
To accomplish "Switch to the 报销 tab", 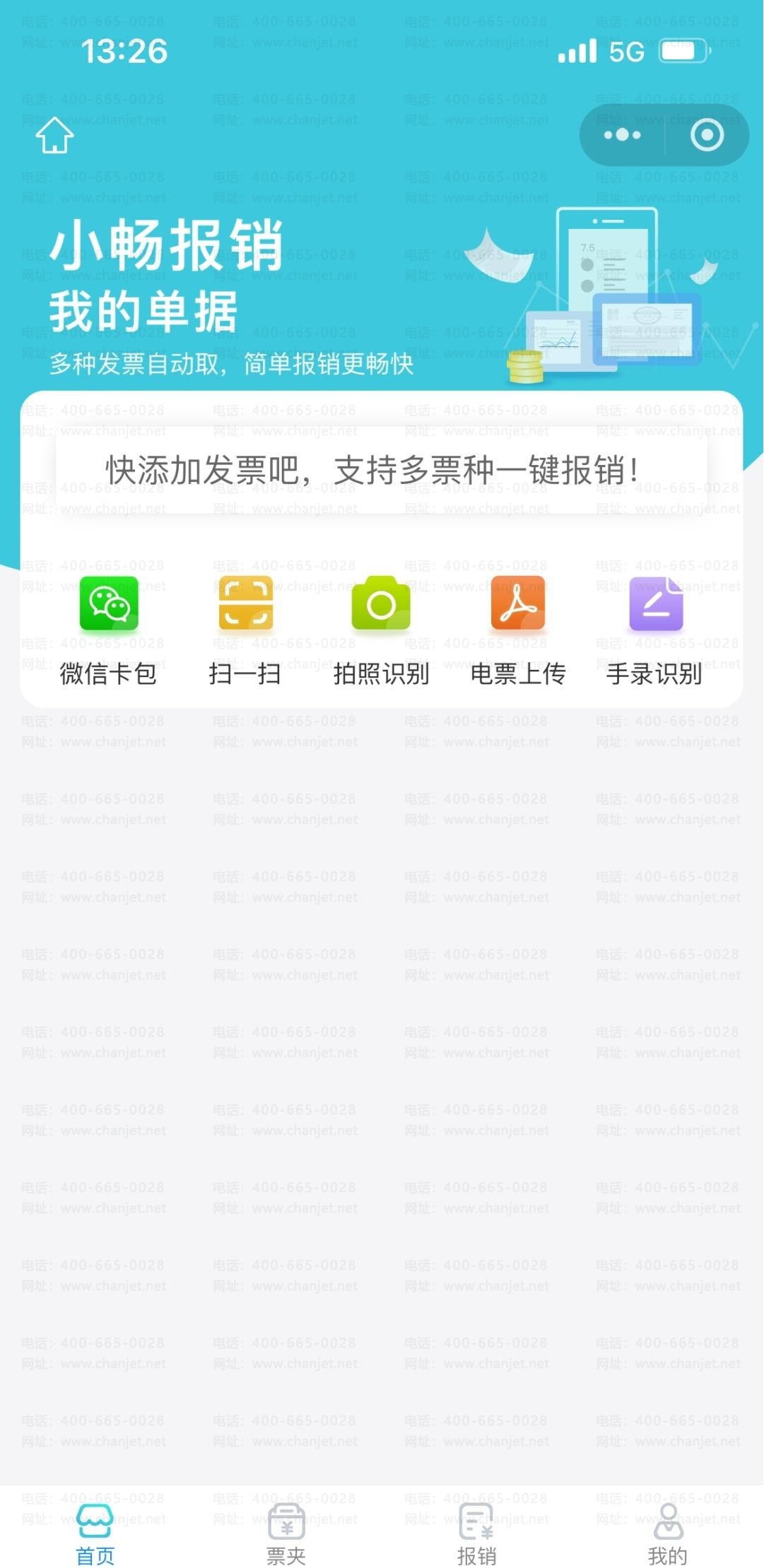I will point(477,1532).
